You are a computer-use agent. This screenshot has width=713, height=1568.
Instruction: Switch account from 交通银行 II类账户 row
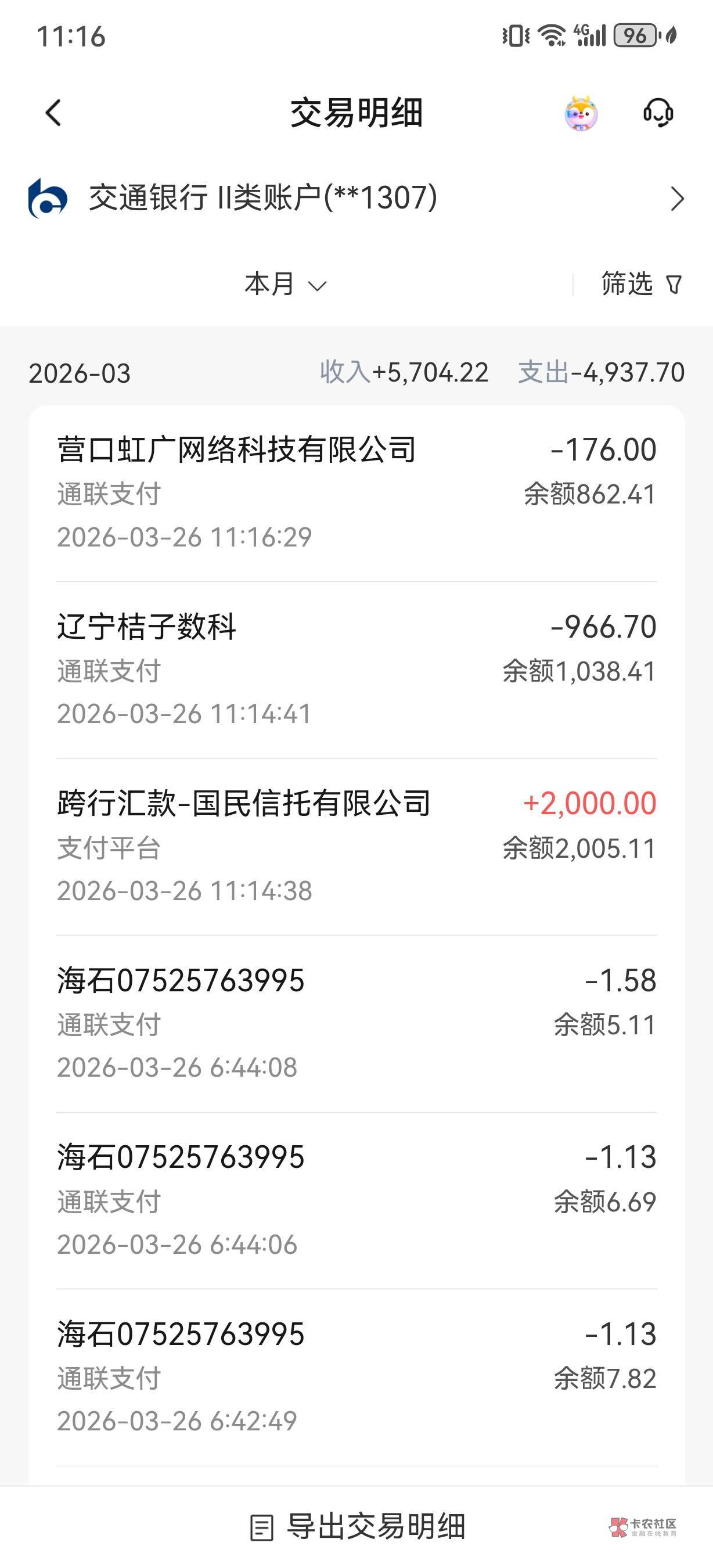[356, 199]
